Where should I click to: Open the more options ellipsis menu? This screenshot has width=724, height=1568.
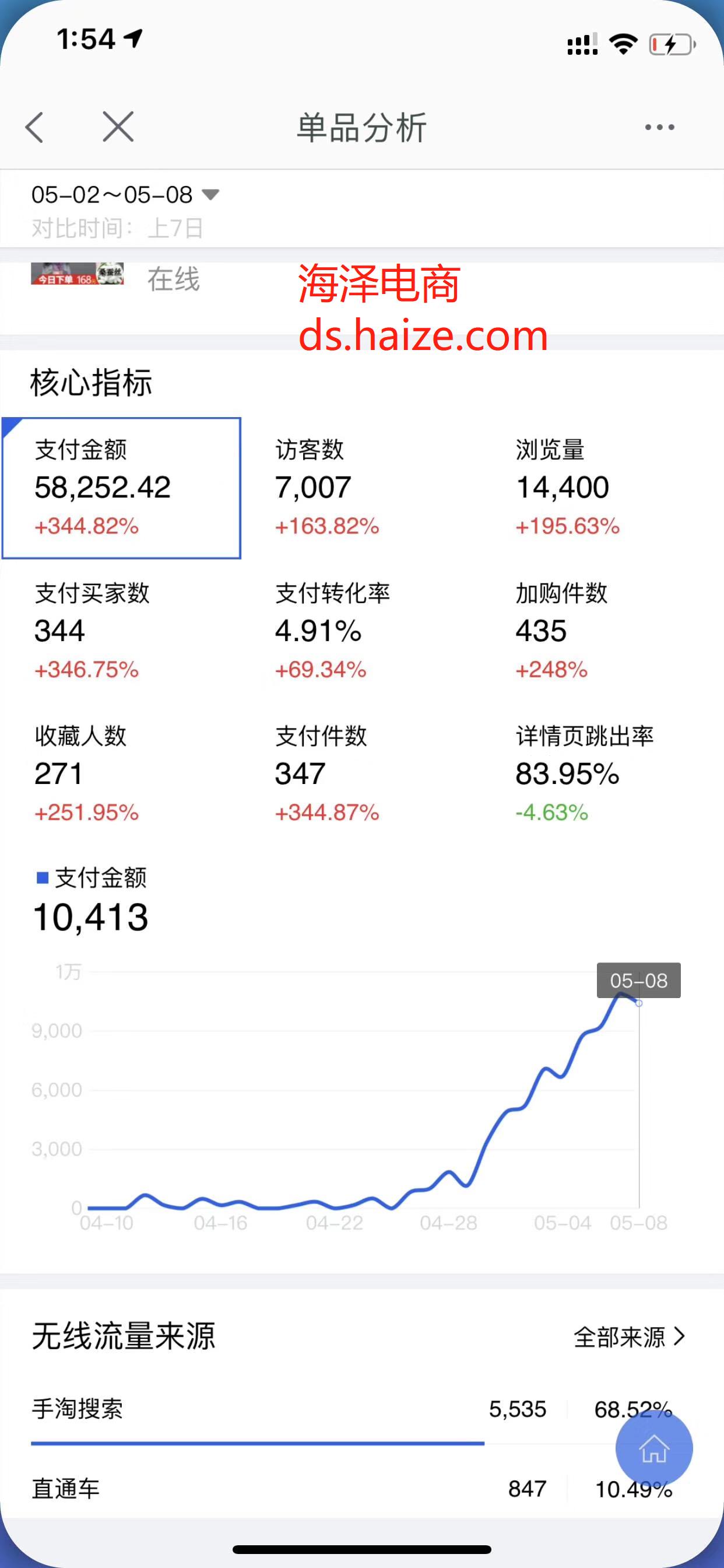click(x=659, y=127)
